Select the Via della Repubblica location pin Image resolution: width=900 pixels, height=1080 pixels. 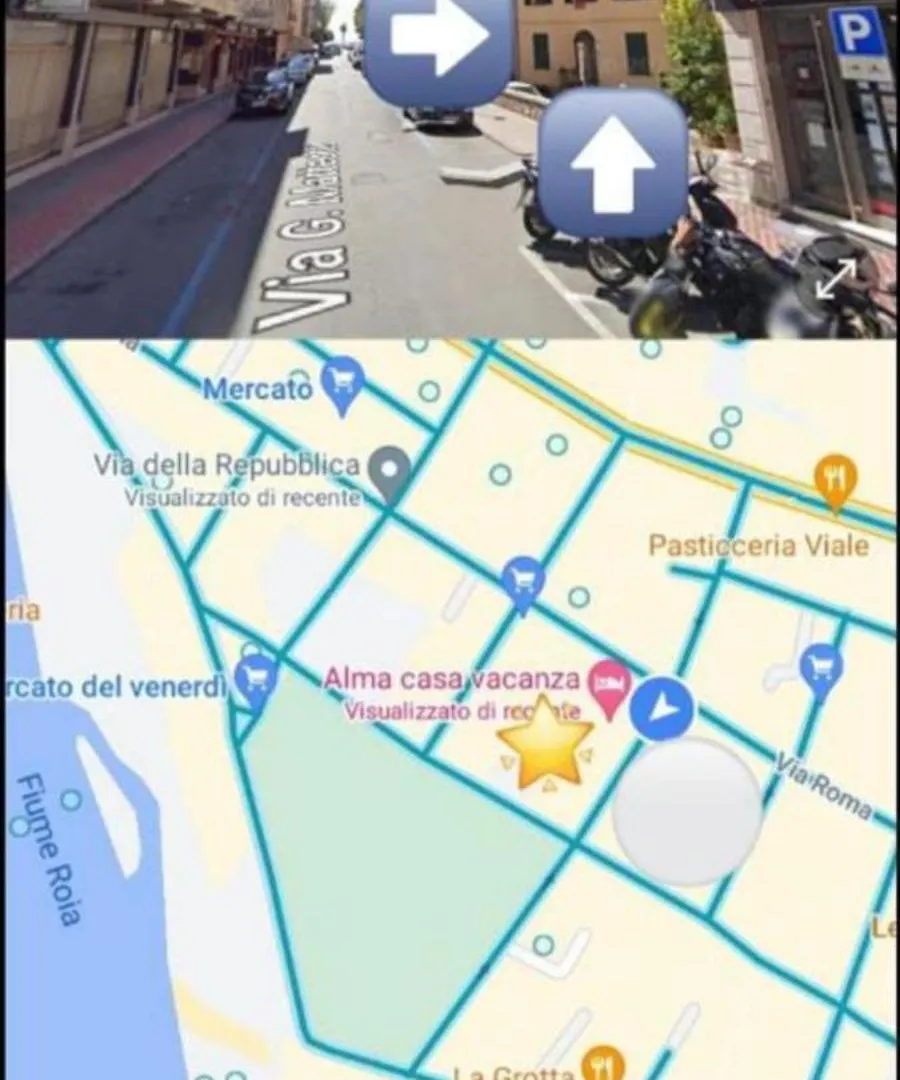click(389, 472)
